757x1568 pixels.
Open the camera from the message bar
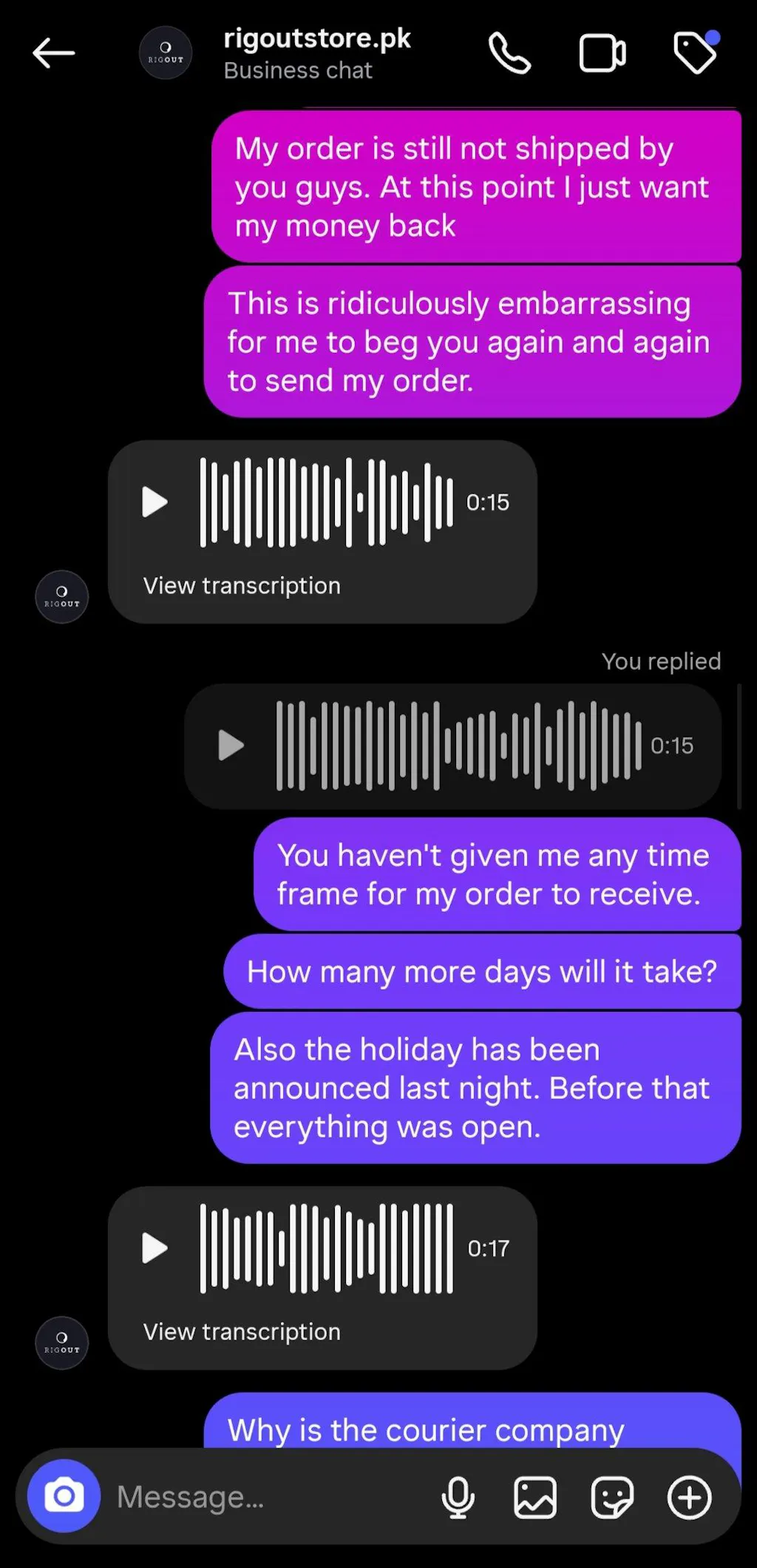(64, 1496)
